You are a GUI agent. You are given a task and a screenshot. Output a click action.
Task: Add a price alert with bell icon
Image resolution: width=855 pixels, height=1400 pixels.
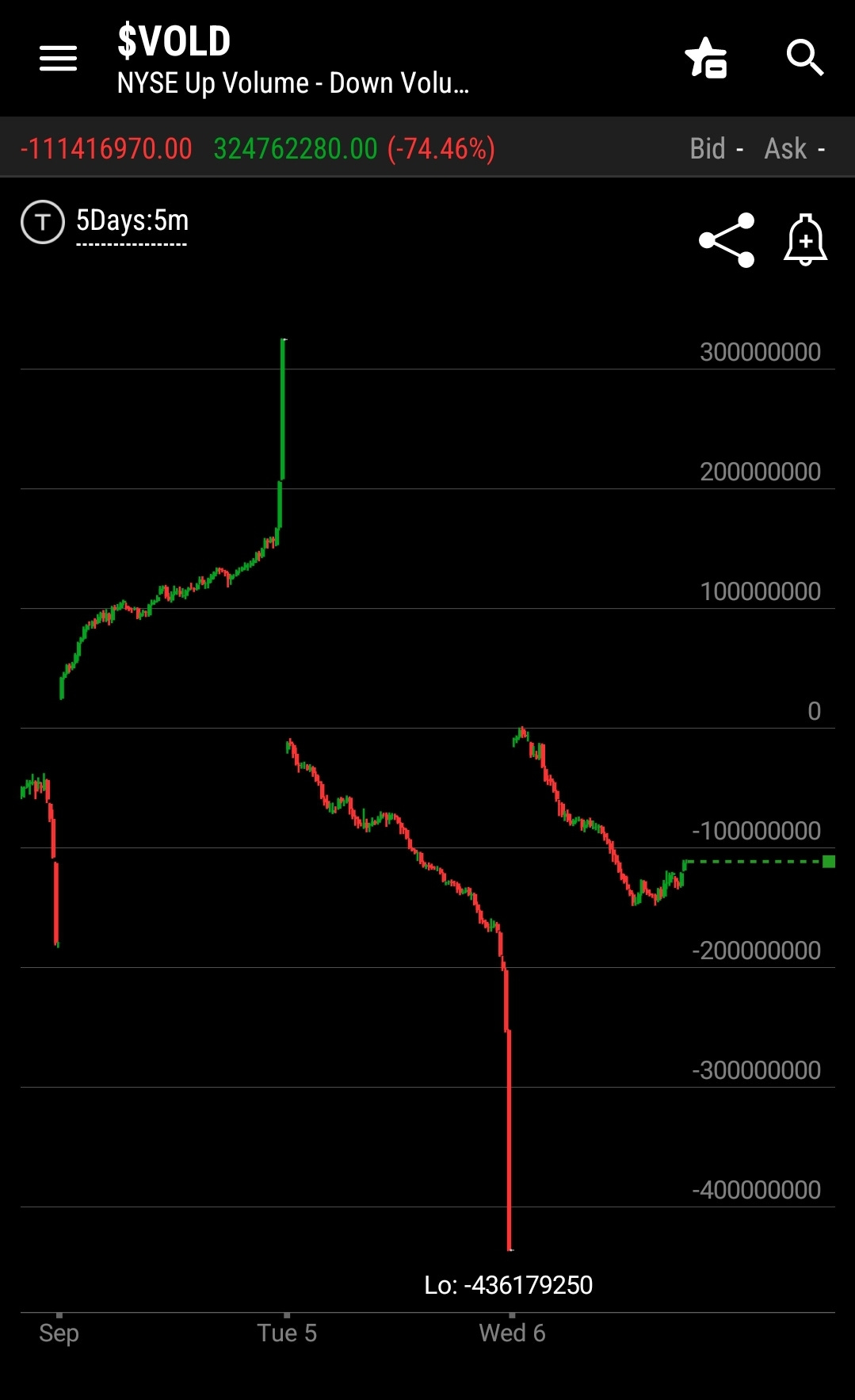805,239
